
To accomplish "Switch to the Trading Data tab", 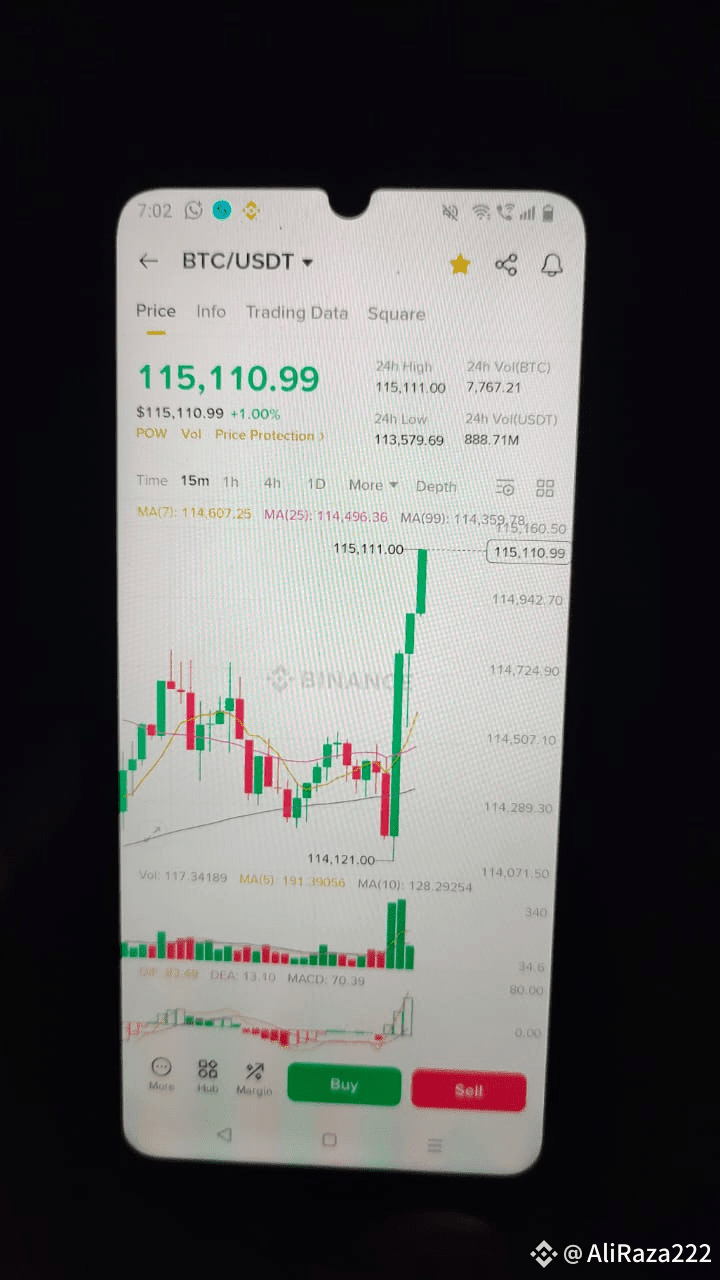I will point(297,313).
